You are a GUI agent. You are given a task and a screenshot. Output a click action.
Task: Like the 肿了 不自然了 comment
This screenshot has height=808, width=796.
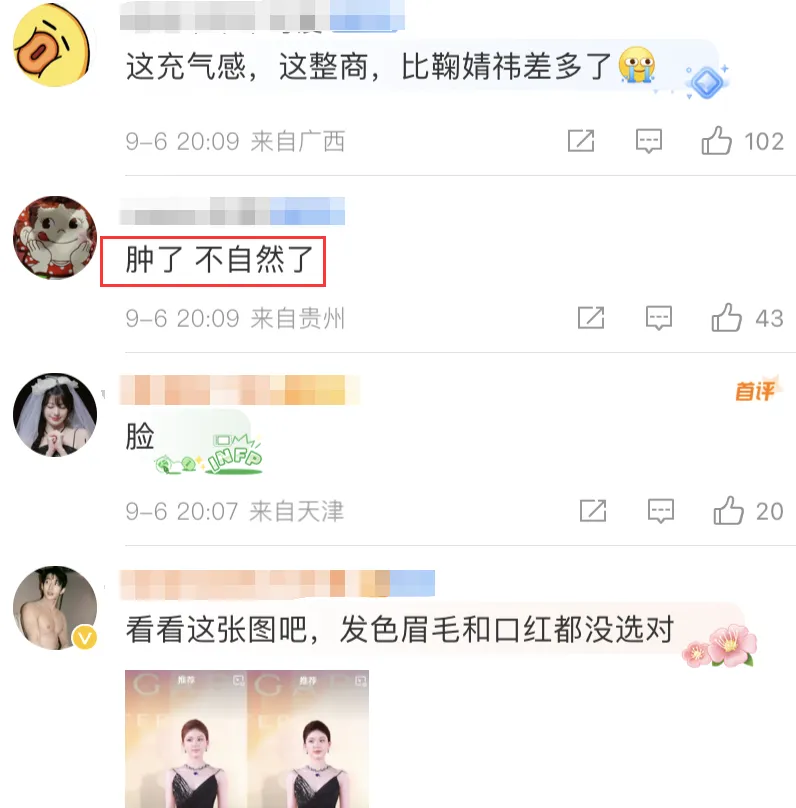click(726, 319)
